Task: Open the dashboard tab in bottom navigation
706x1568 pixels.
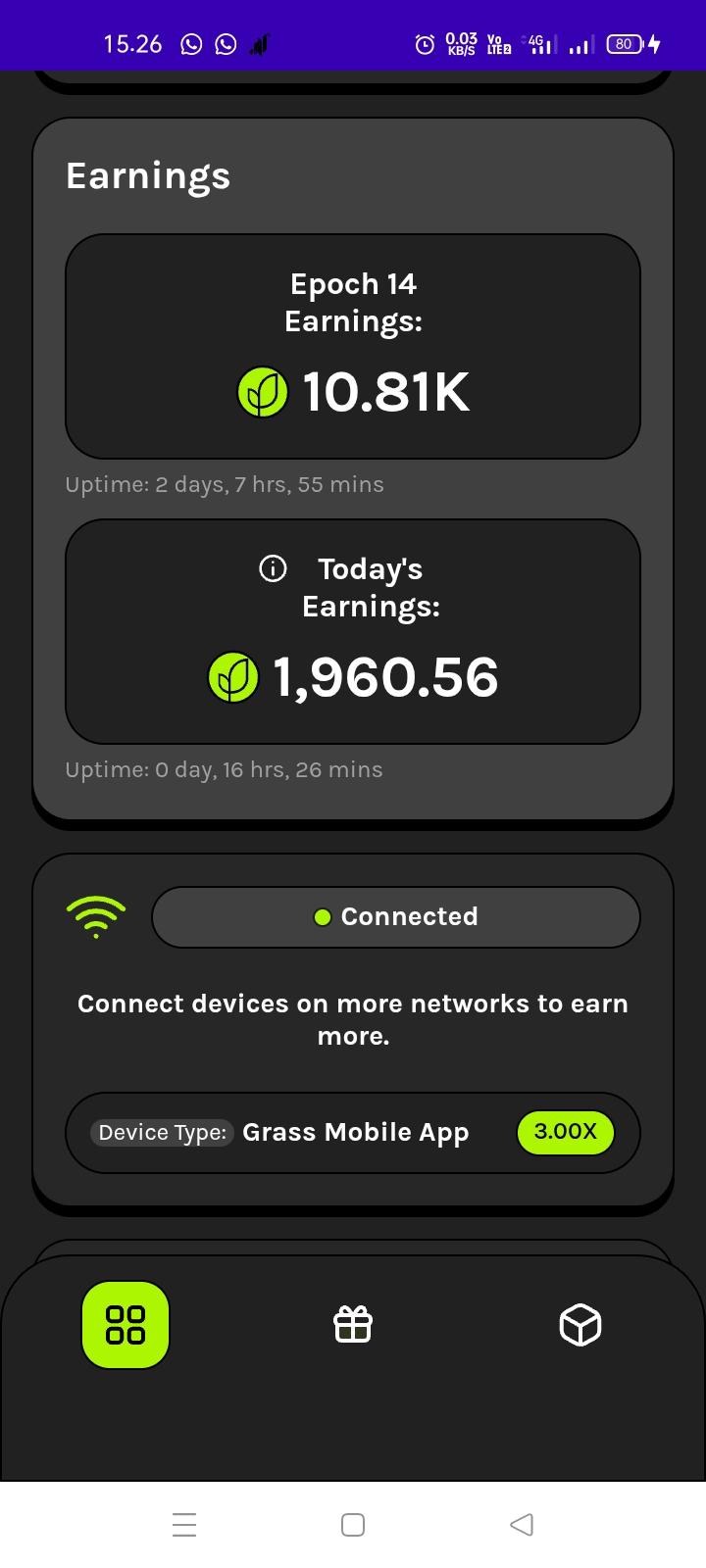Action: click(x=126, y=1324)
